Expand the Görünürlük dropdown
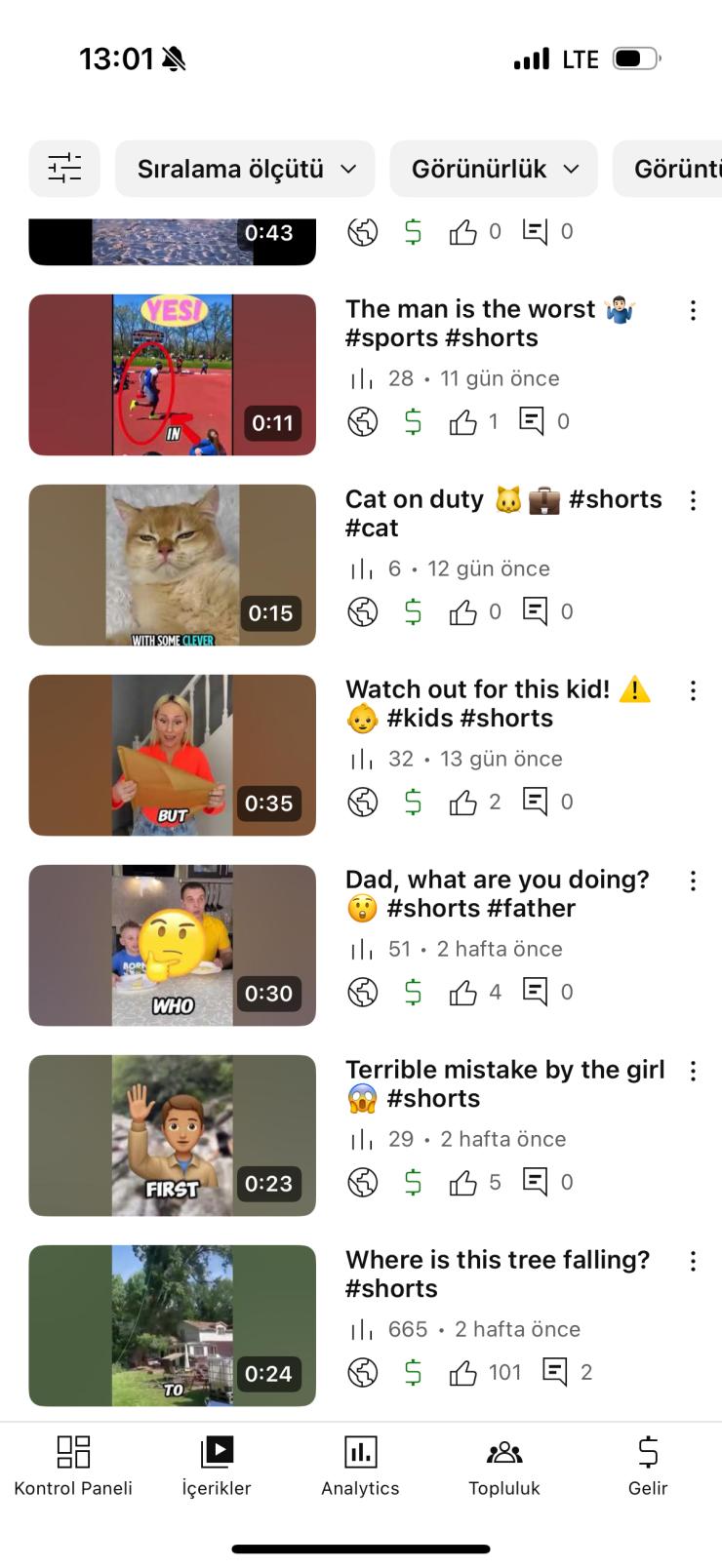 point(494,169)
